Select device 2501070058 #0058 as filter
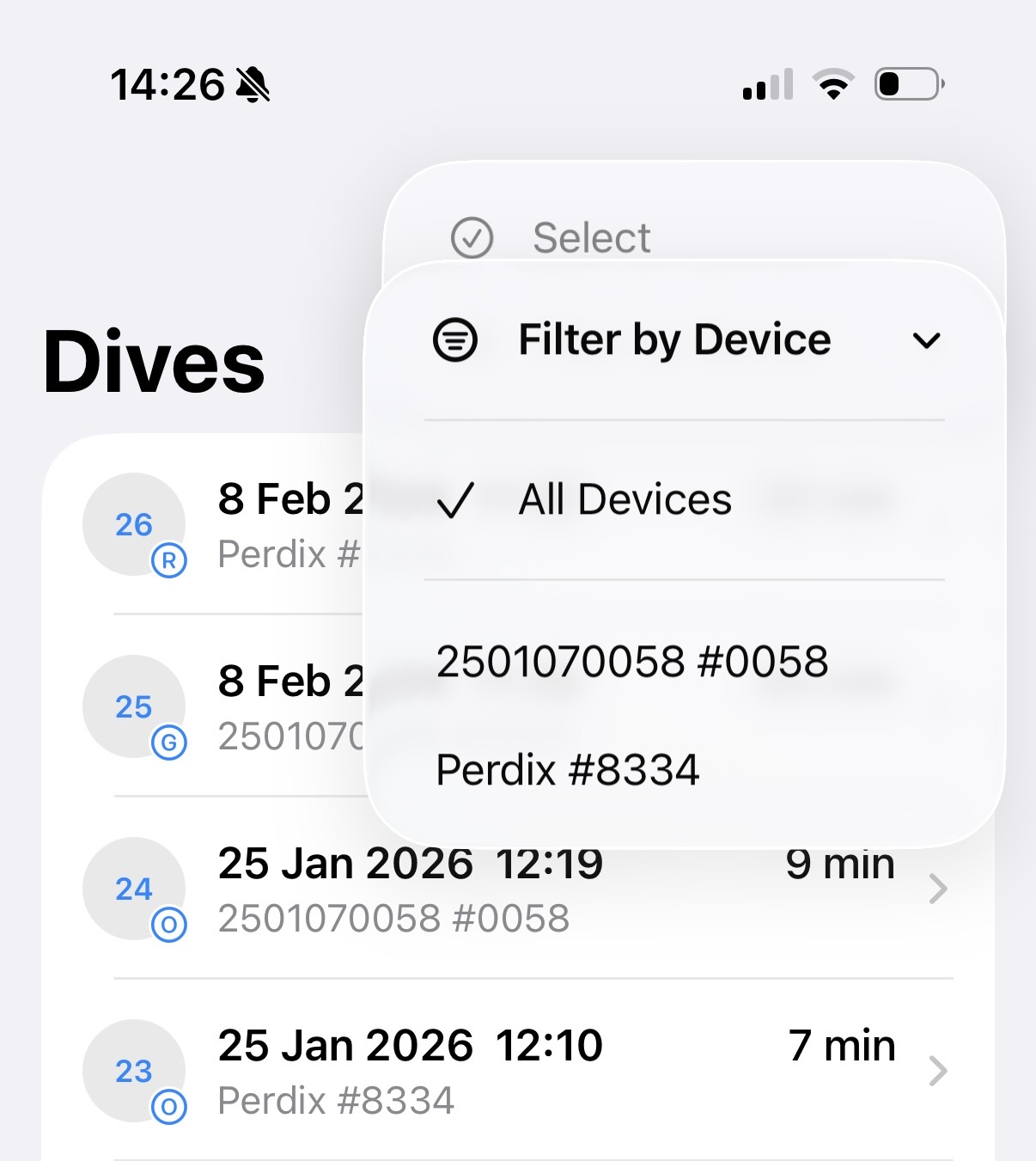The width and height of the screenshot is (1036, 1161). 633,659
